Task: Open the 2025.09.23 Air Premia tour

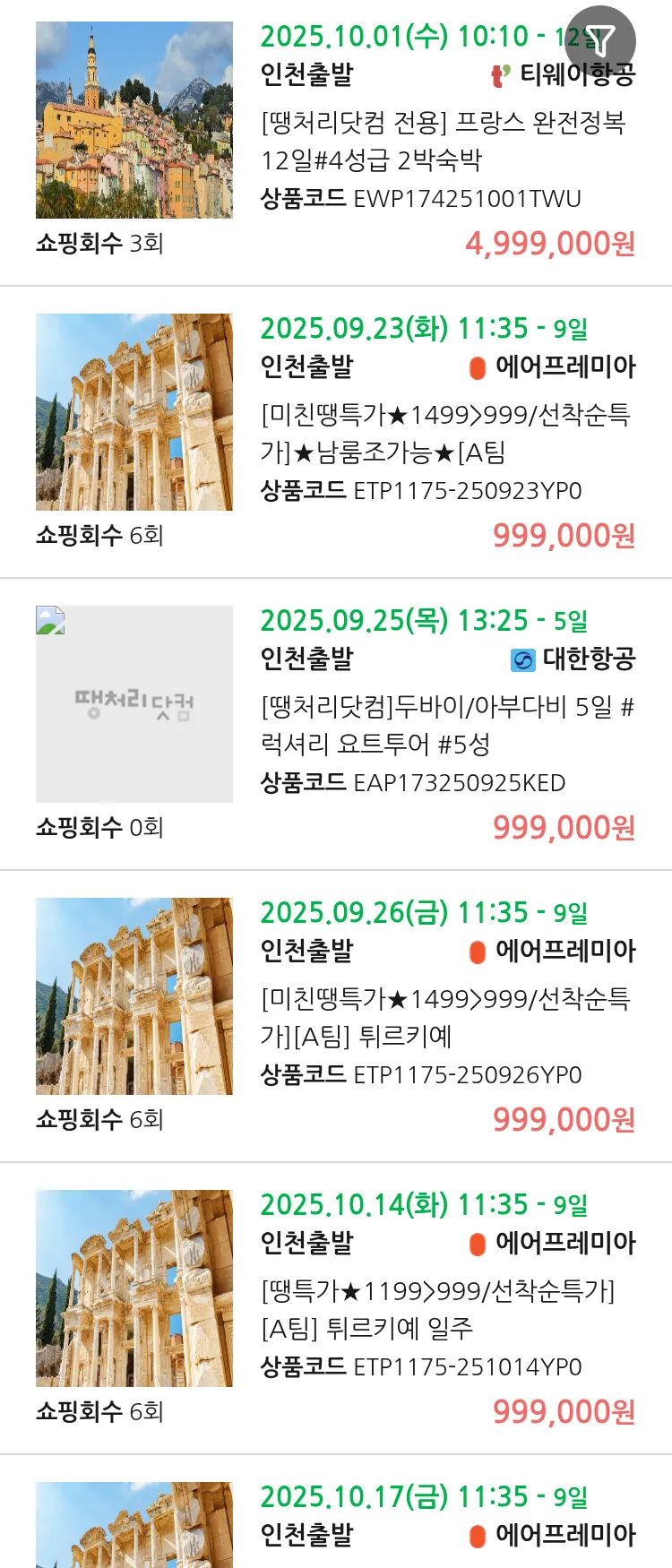Action: coord(445,433)
